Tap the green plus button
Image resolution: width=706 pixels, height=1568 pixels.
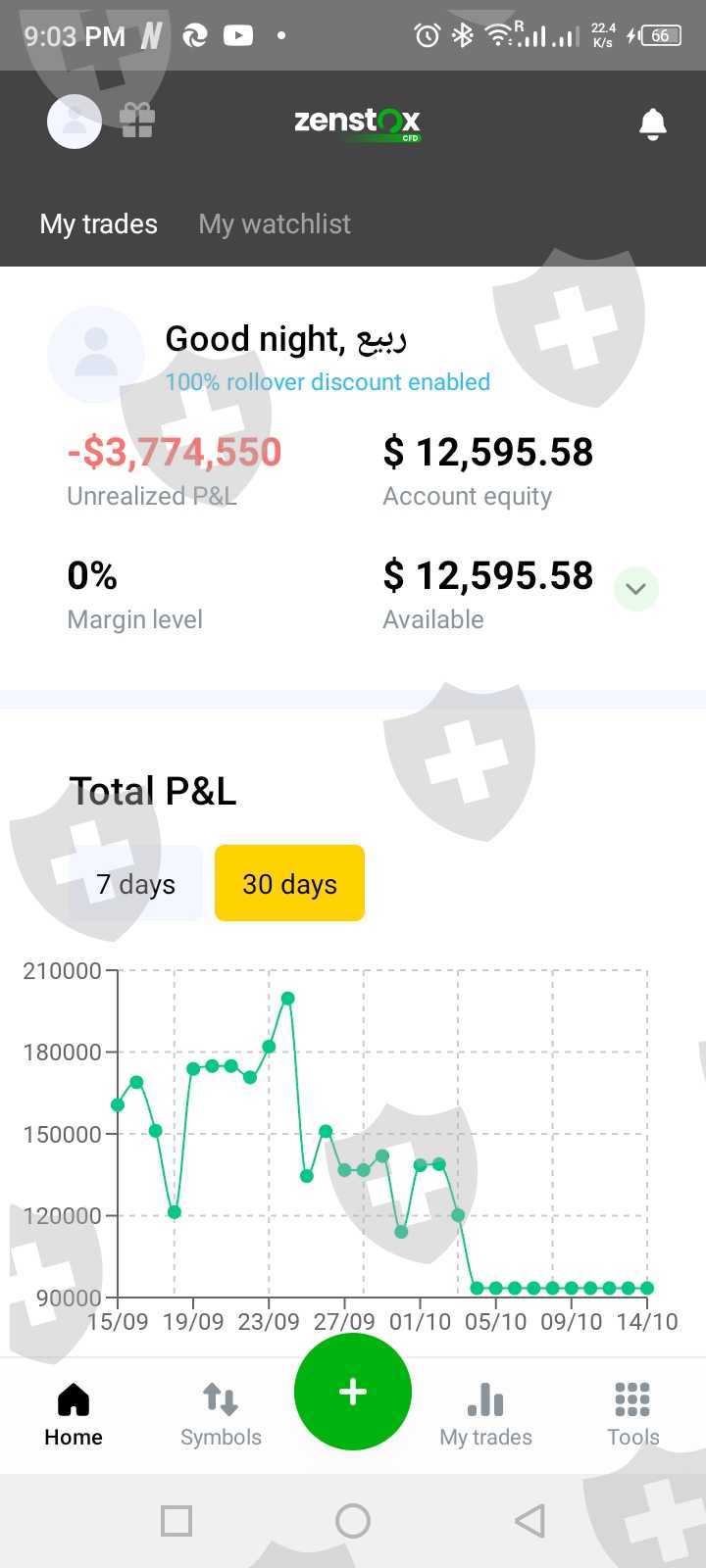tap(353, 1392)
